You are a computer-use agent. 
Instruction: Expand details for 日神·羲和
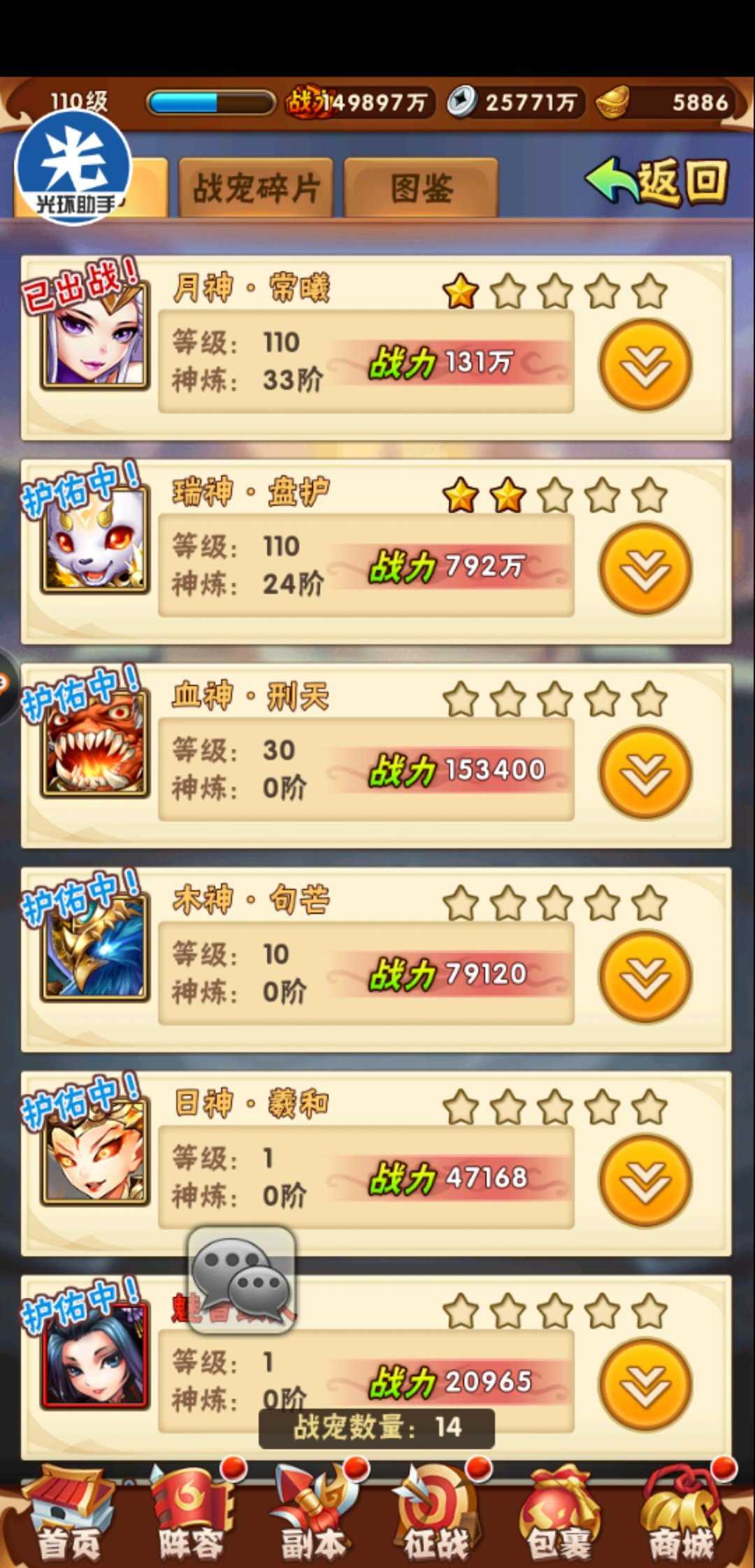pyautogui.click(x=645, y=1181)
